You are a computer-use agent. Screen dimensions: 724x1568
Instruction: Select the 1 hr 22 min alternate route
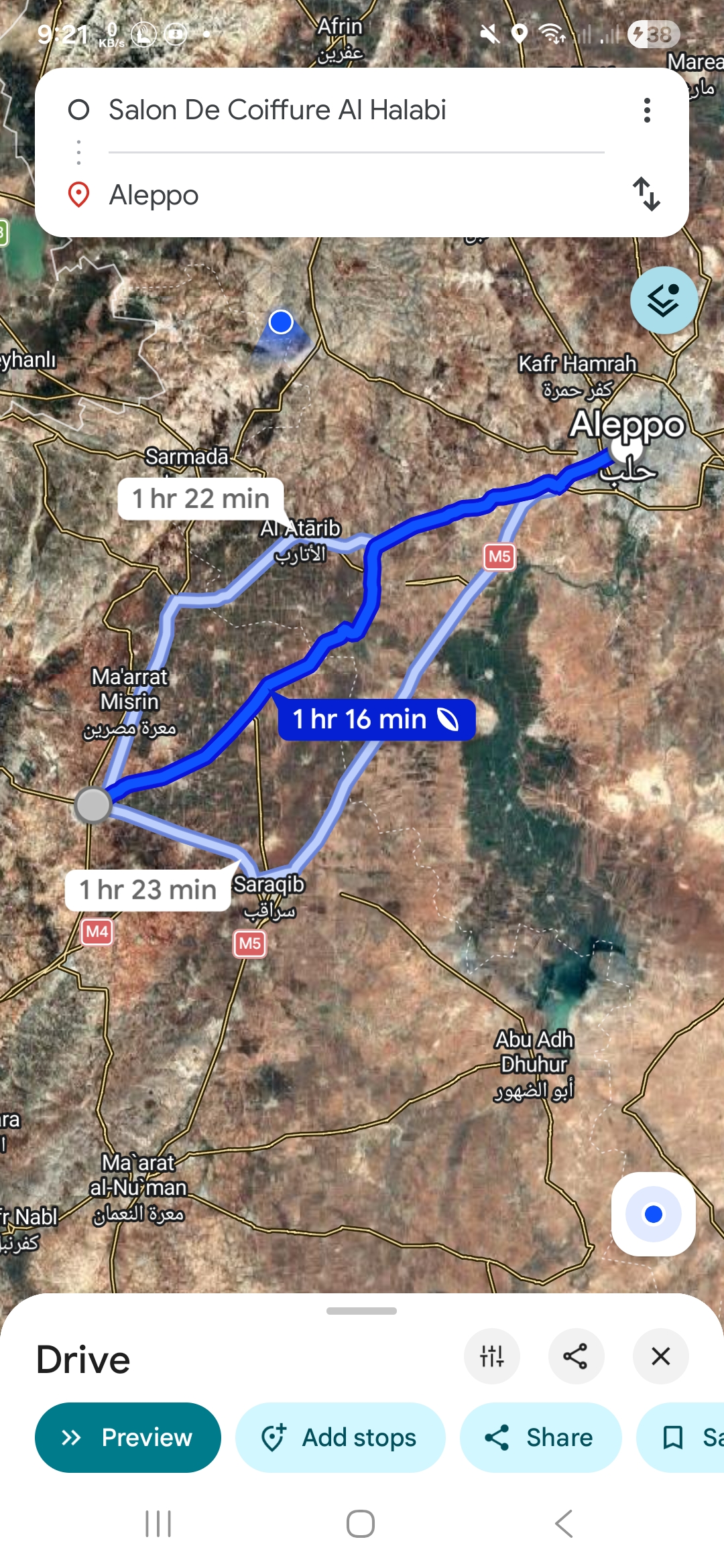200,499
